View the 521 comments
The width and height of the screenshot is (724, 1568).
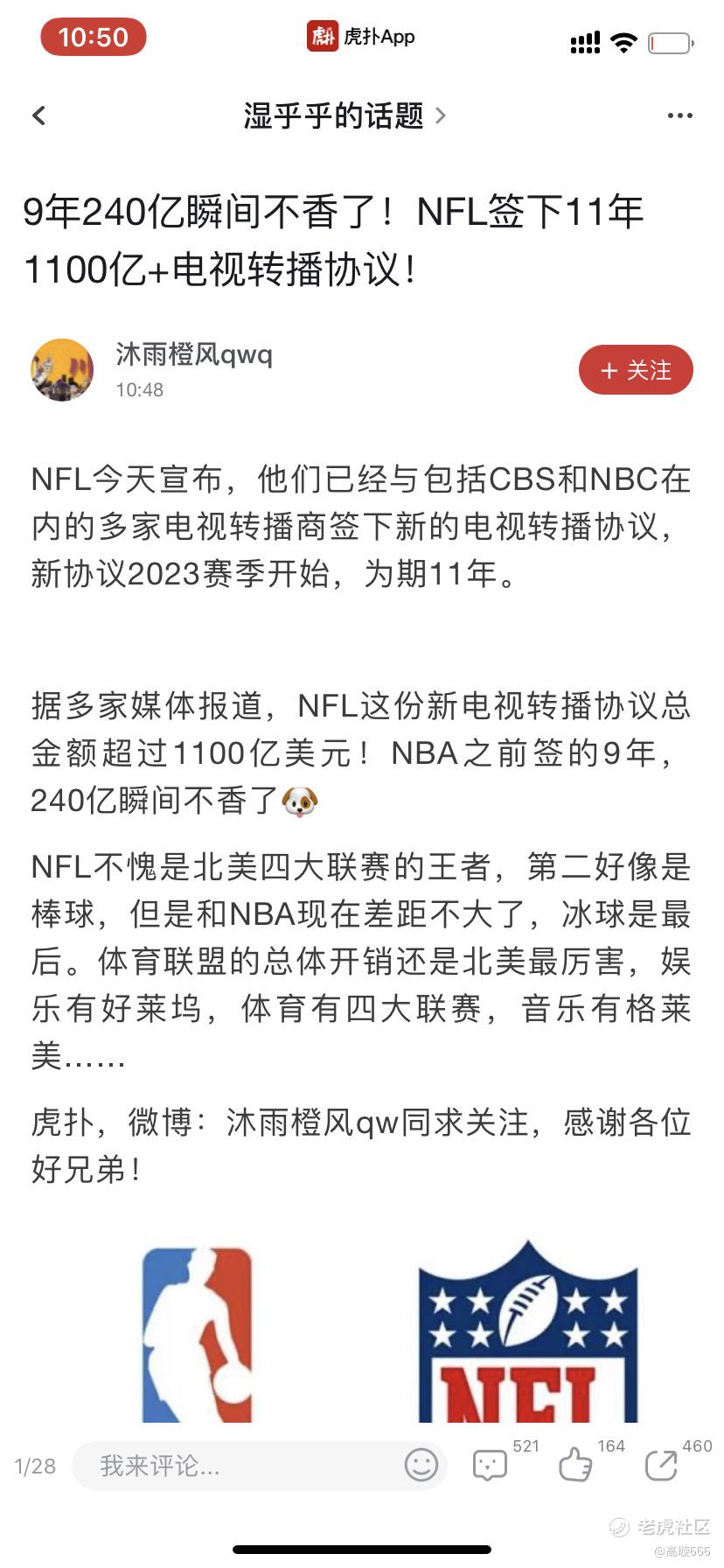490,1465
